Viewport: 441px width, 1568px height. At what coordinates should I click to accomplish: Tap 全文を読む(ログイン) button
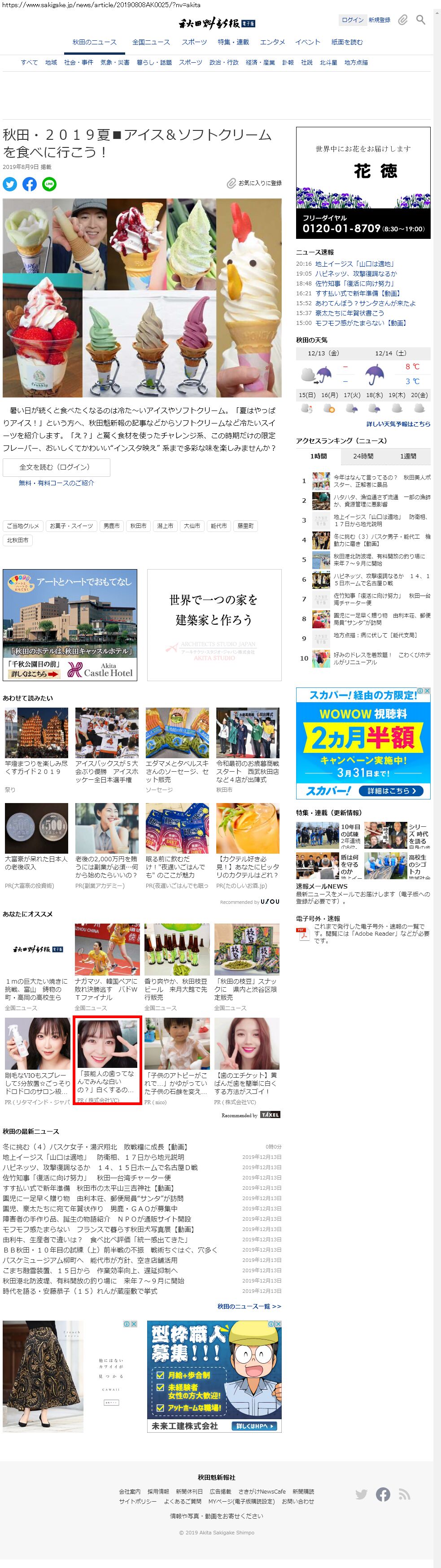click(56, 467)
